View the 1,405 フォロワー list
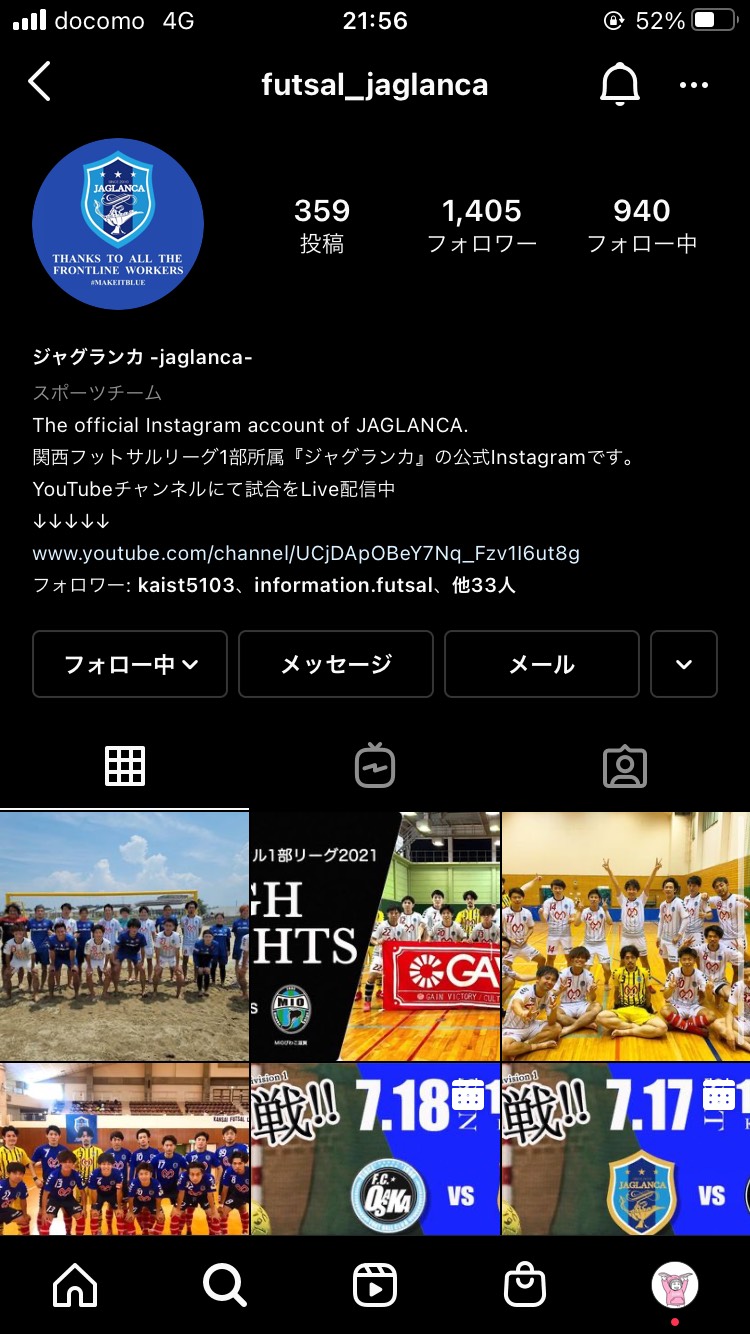This screenshot has width=750, height=1334. (x=482, y=225)
